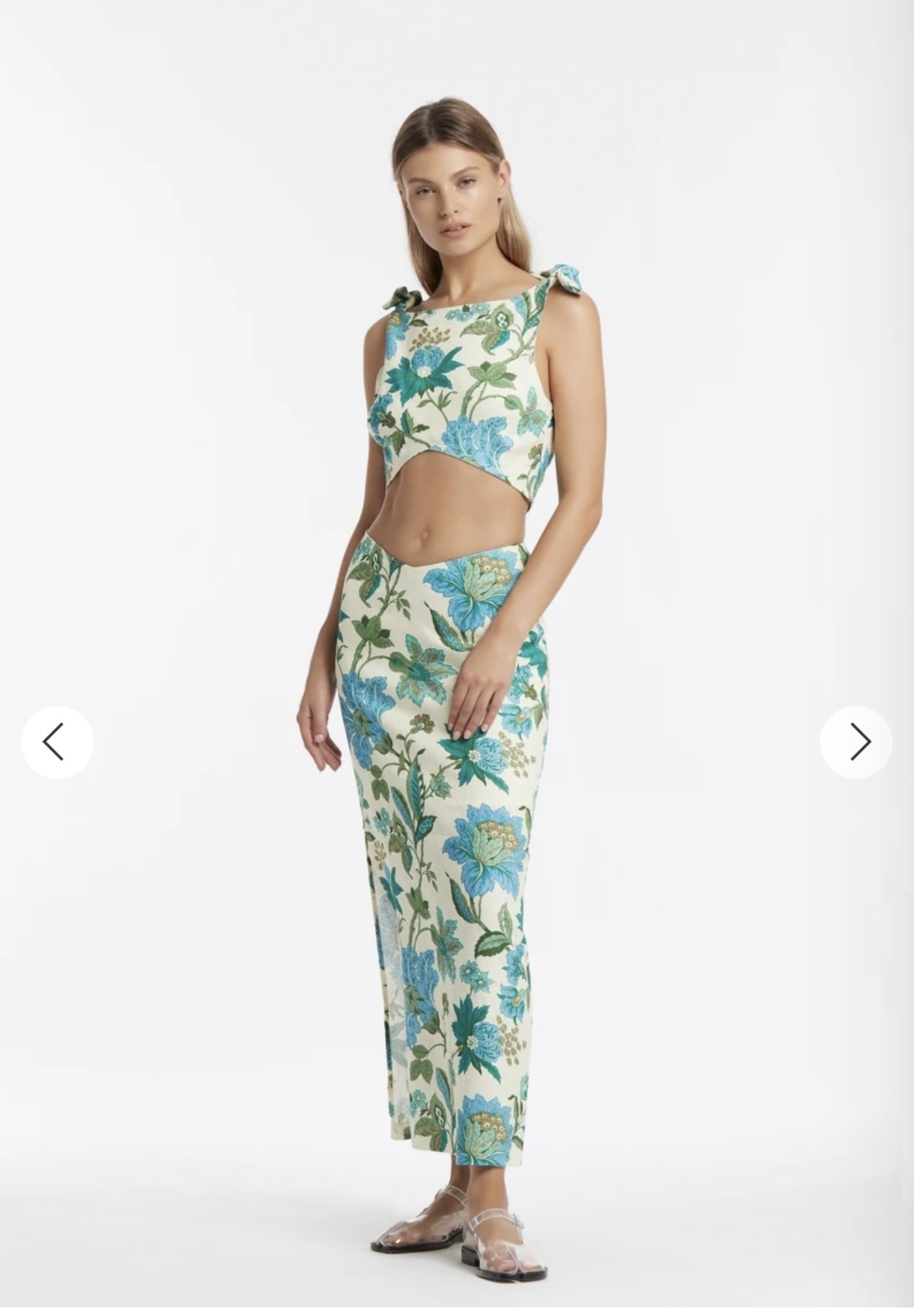The height and width of the screenshot is (1316, 914).
Task: Open the floral outfit product image
Action: click(456, 641)
